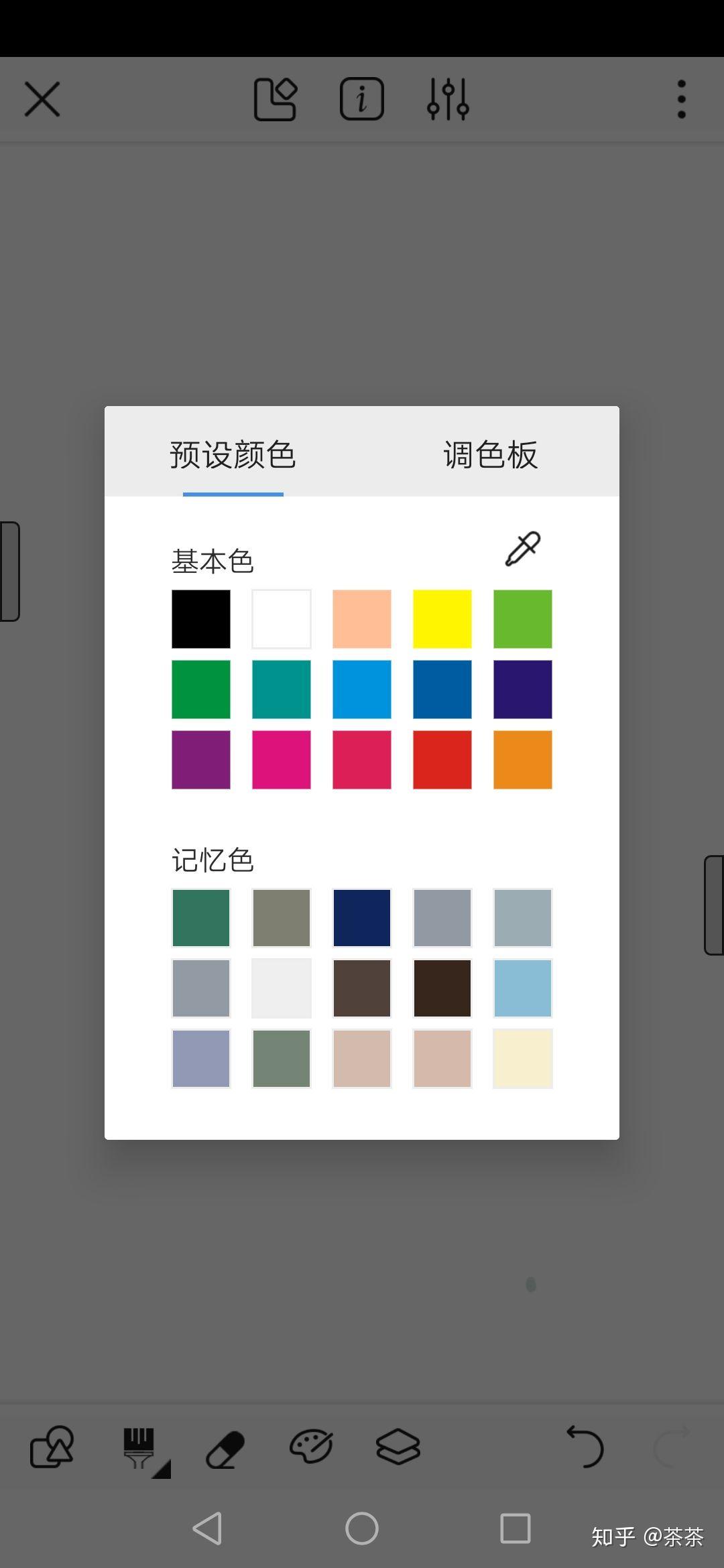
Task: Open the adjustments sliders icon
Action: coord(448,98)
